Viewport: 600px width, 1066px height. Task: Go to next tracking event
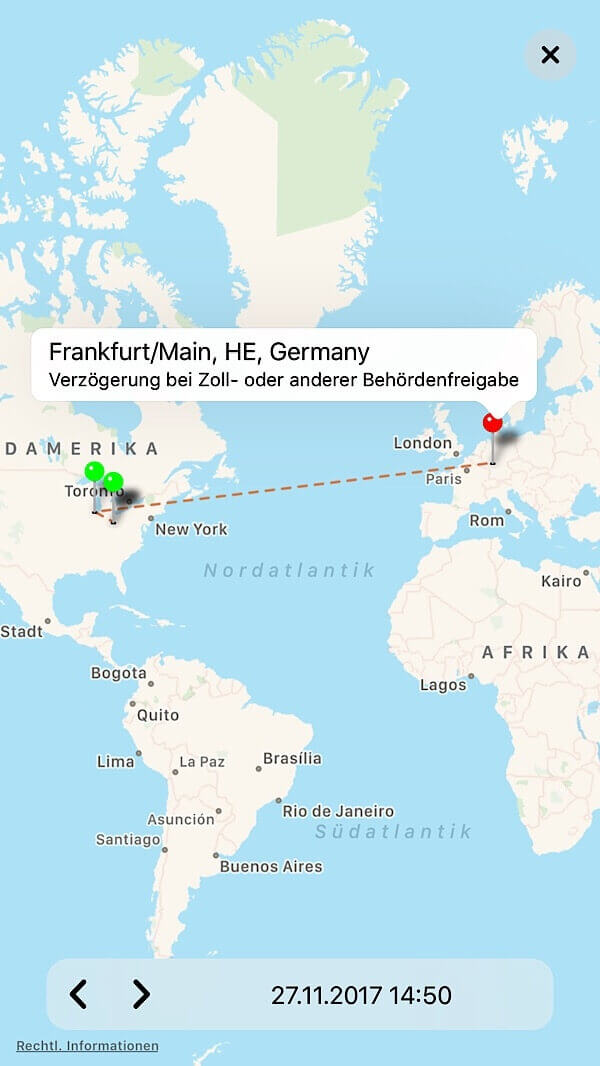(141, 994)
